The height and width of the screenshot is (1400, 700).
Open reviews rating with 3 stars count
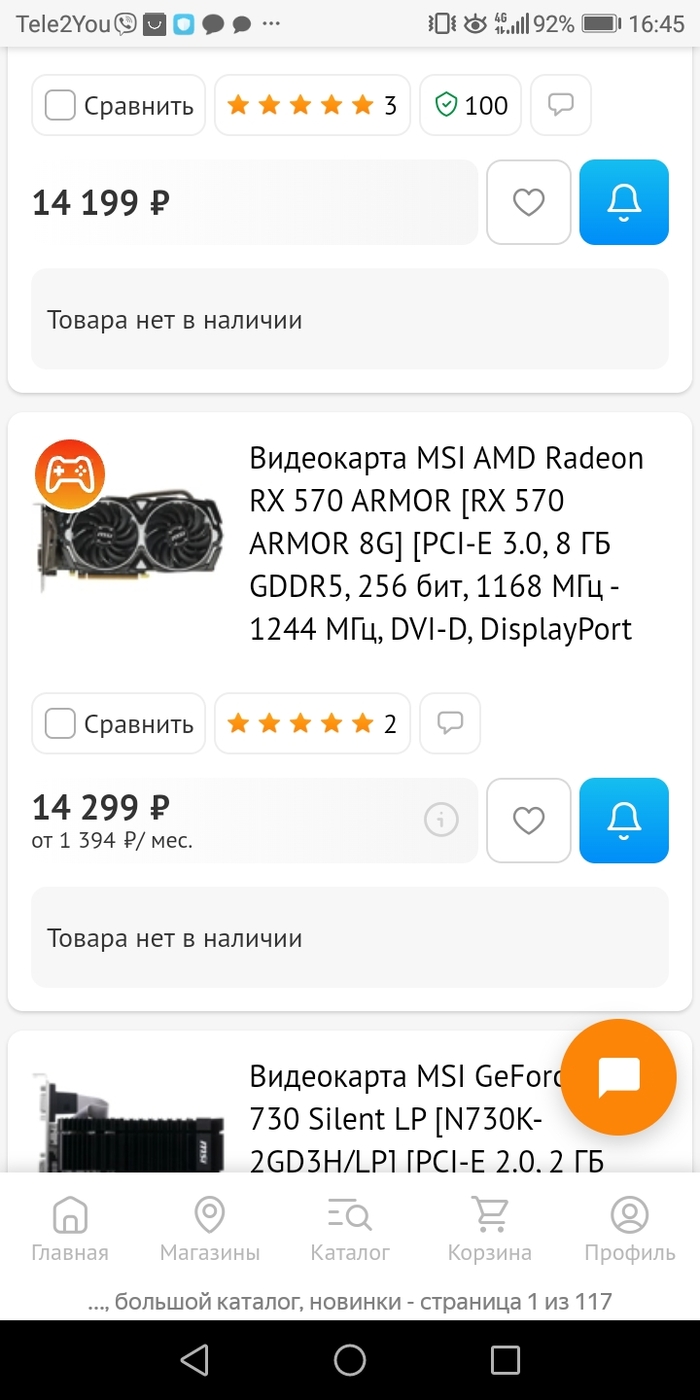pyautogui.click(x=312, y=105)
